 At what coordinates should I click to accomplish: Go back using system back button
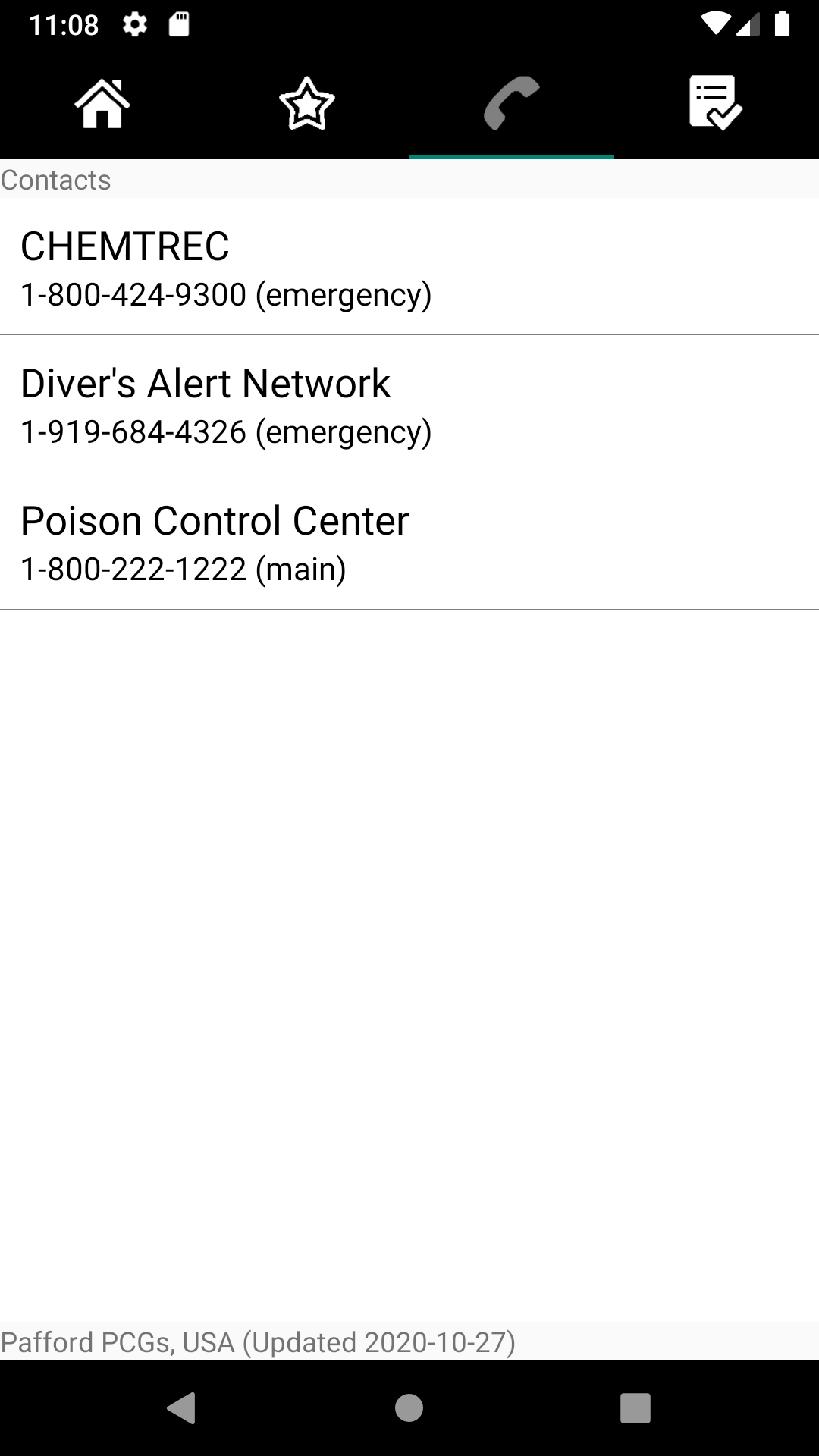point(181,1408)
